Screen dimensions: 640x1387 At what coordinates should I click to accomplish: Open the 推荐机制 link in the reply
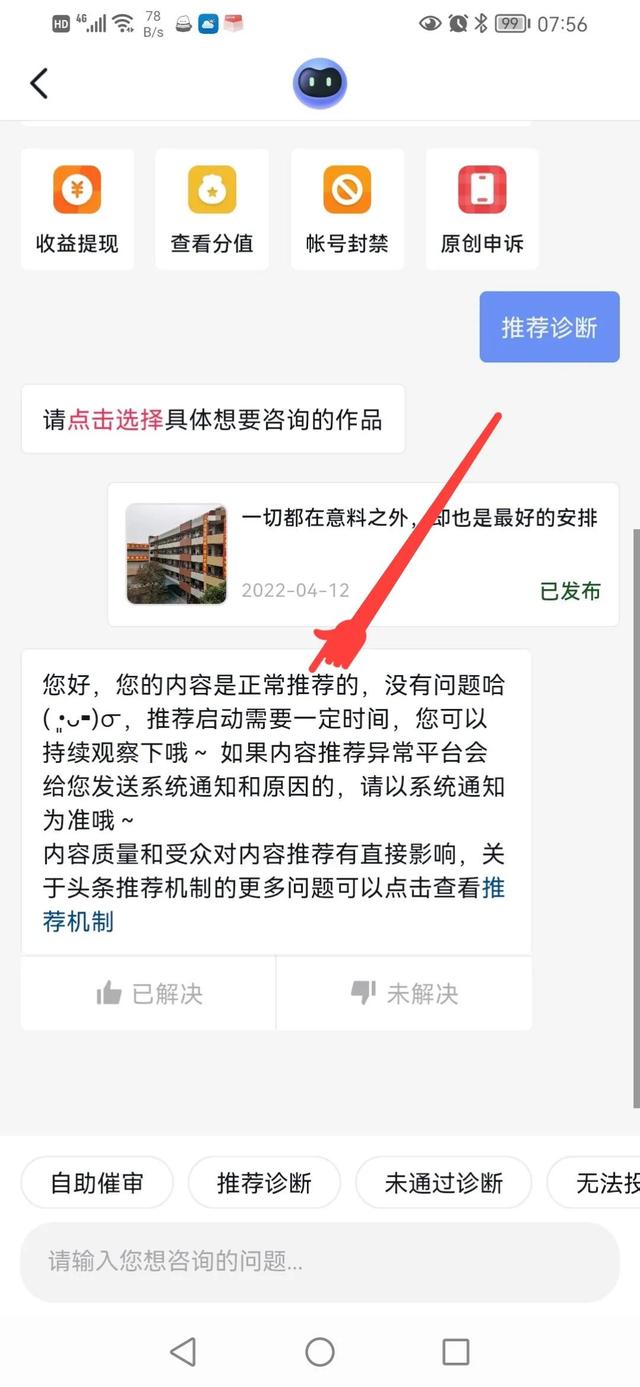pyautogui.click(x=78, y=921)
